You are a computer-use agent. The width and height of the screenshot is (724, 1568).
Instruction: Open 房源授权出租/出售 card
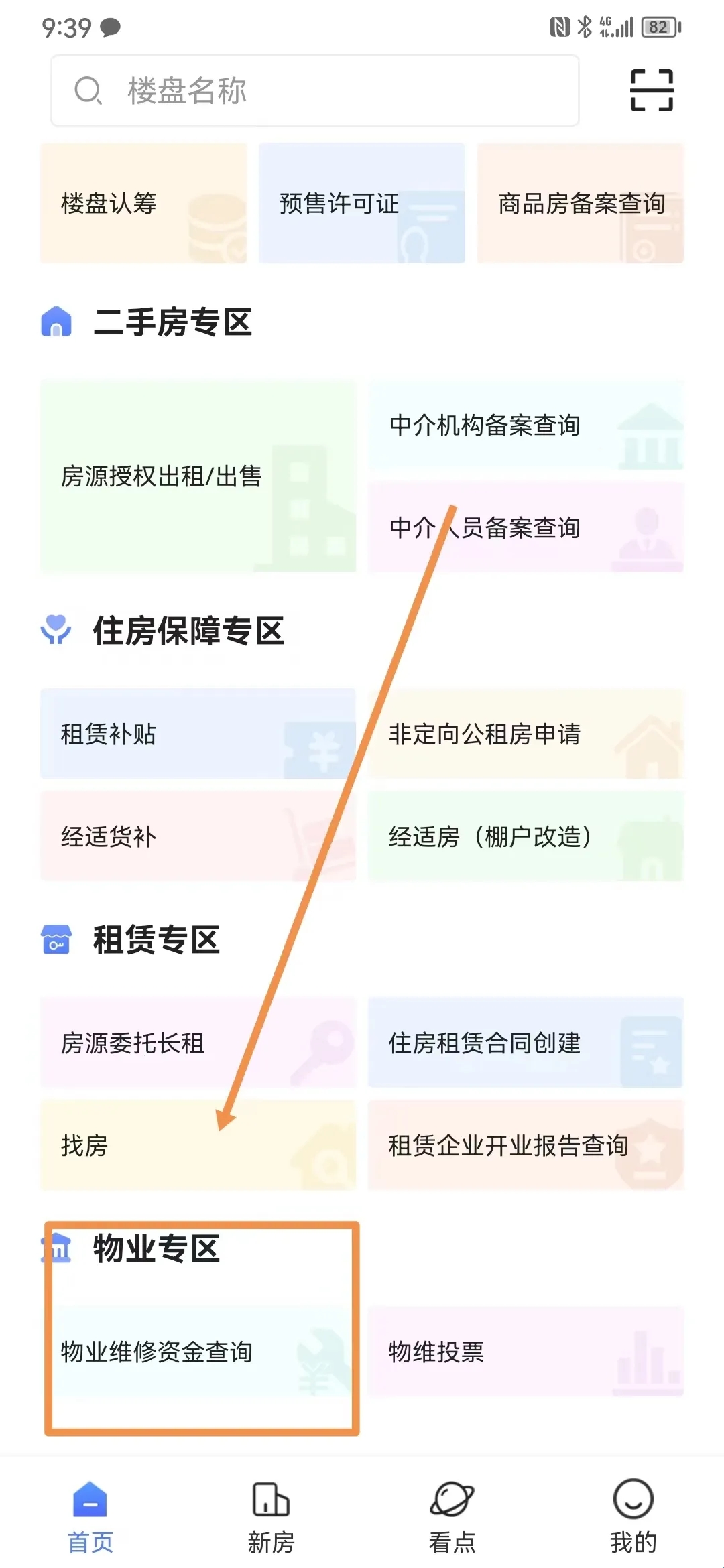coord(198,476)
